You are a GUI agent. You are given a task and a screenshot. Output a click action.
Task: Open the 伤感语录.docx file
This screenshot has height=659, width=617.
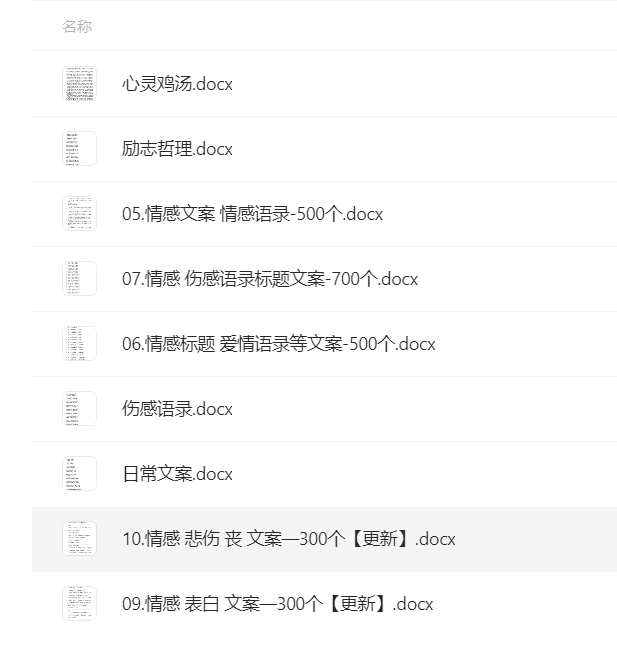177,409
